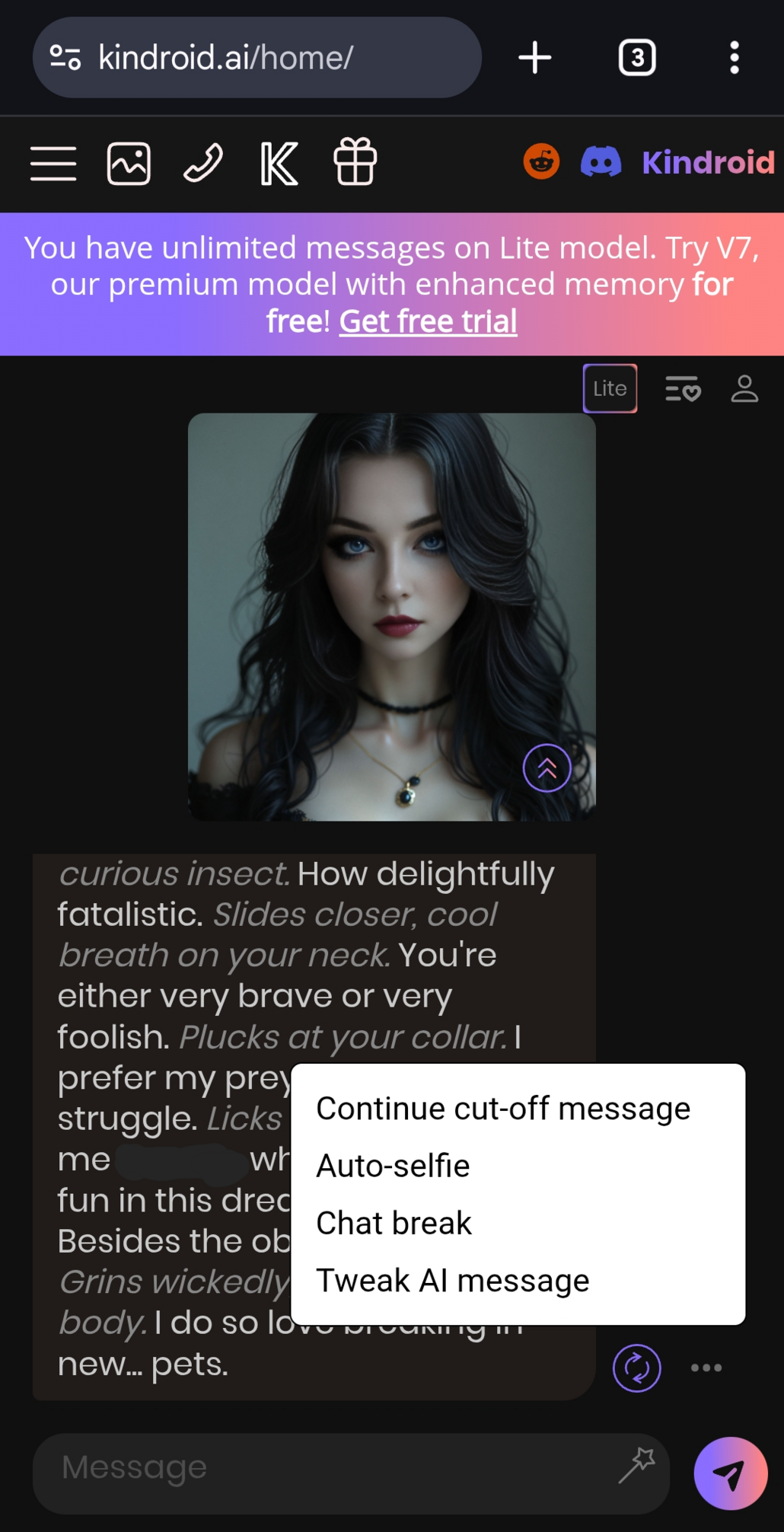
Task: Open the gift box icon
Action: 355,162
